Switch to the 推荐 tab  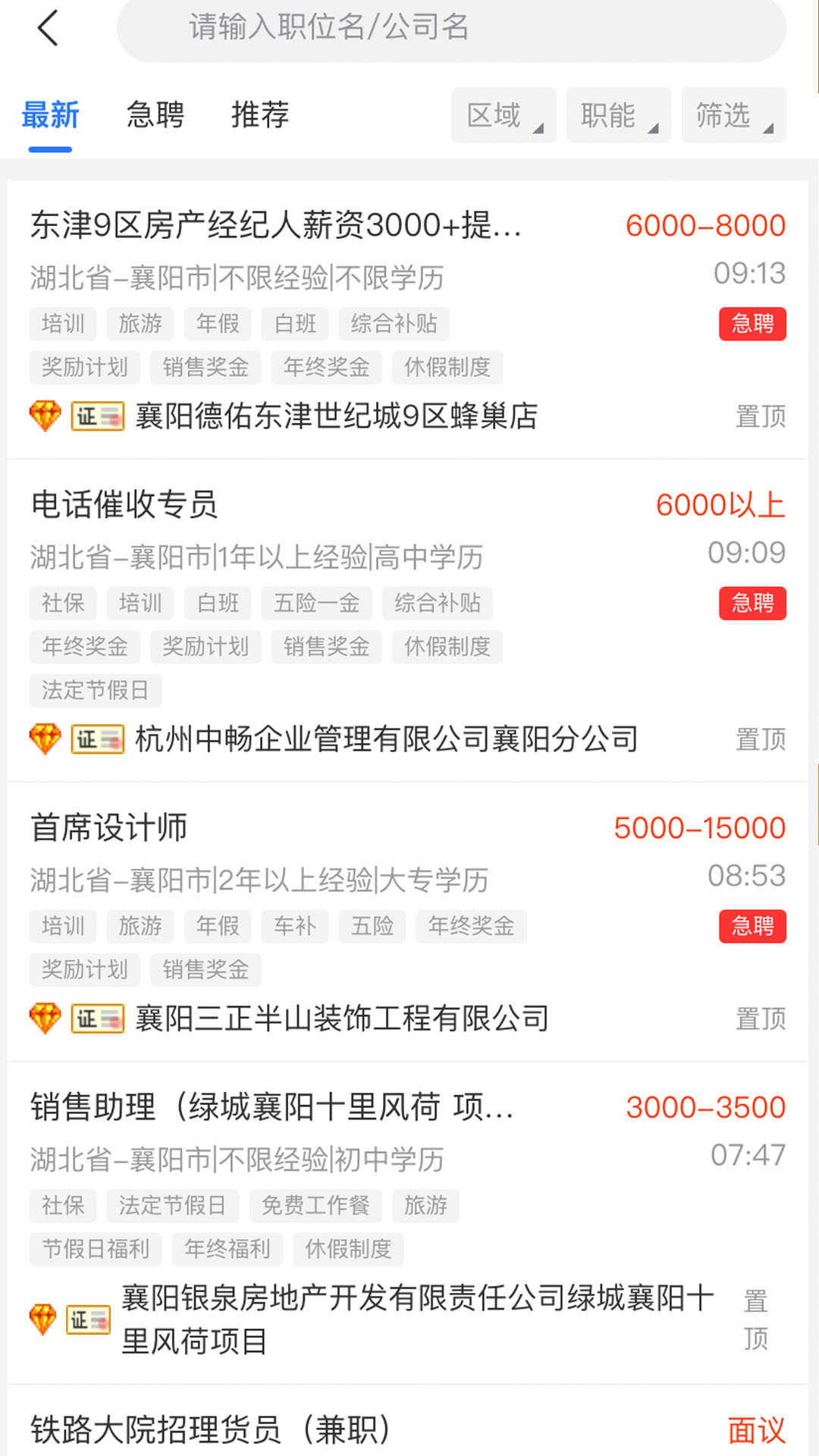pos(259,115)
